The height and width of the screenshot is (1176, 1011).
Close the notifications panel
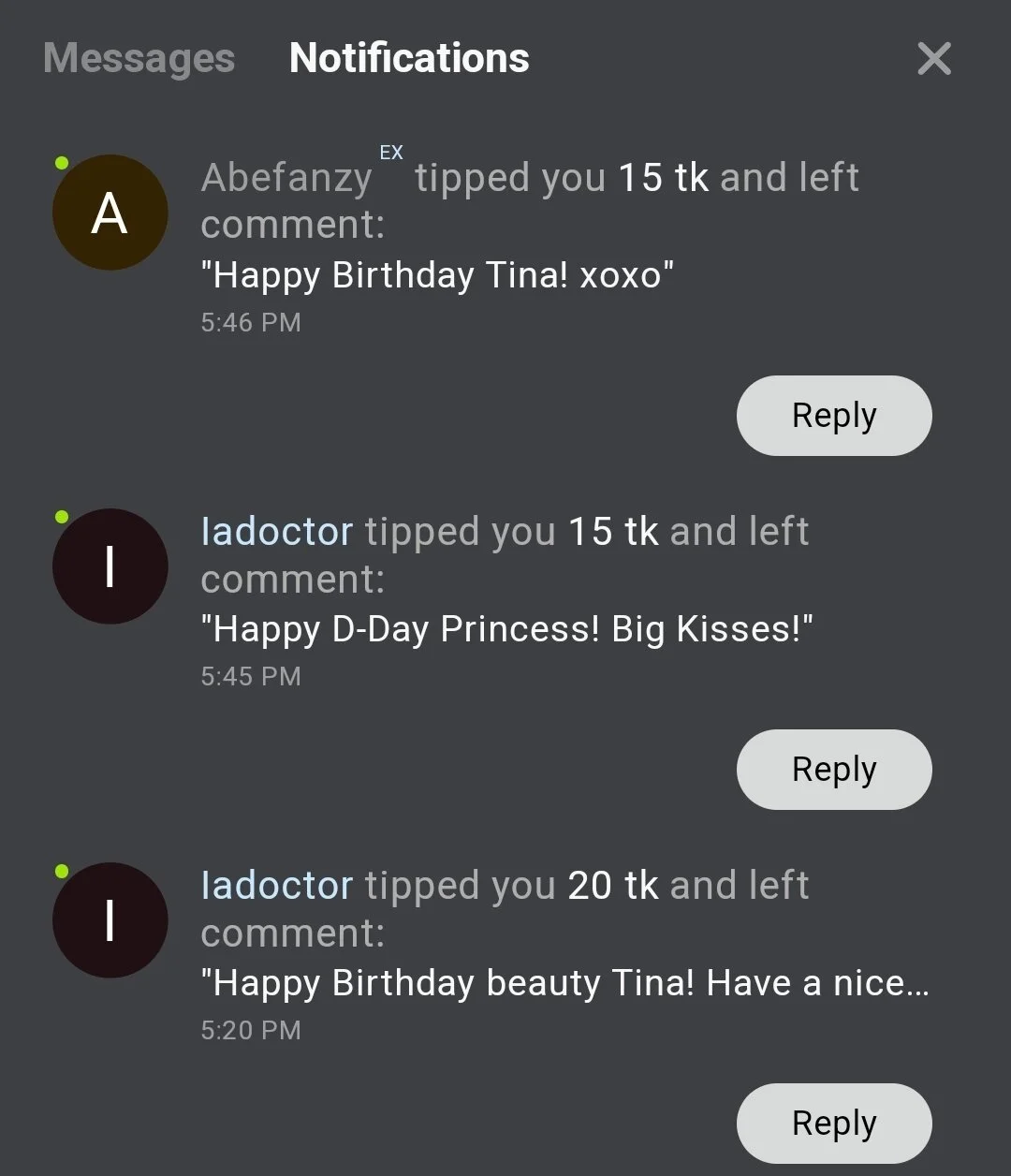pyautogui.click(x=933, y=59)
